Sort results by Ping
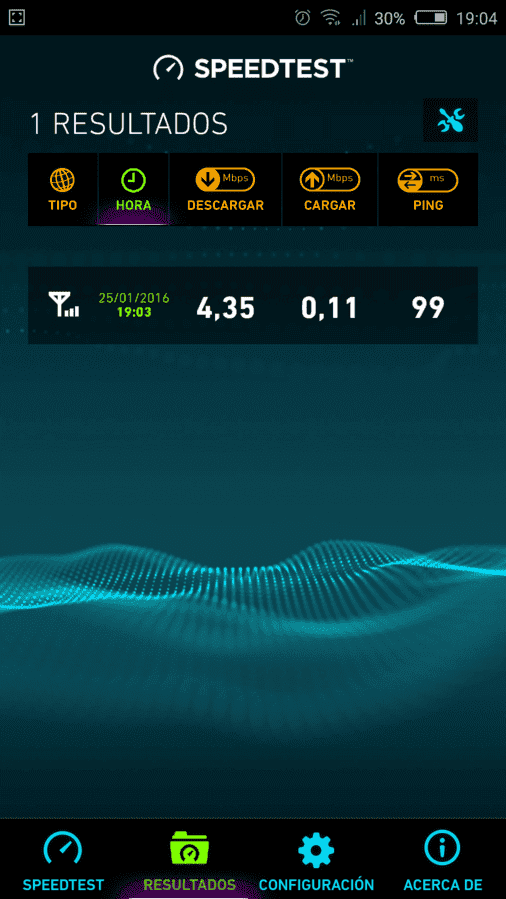This screenshot has width=506, height=899. (428, 190)
